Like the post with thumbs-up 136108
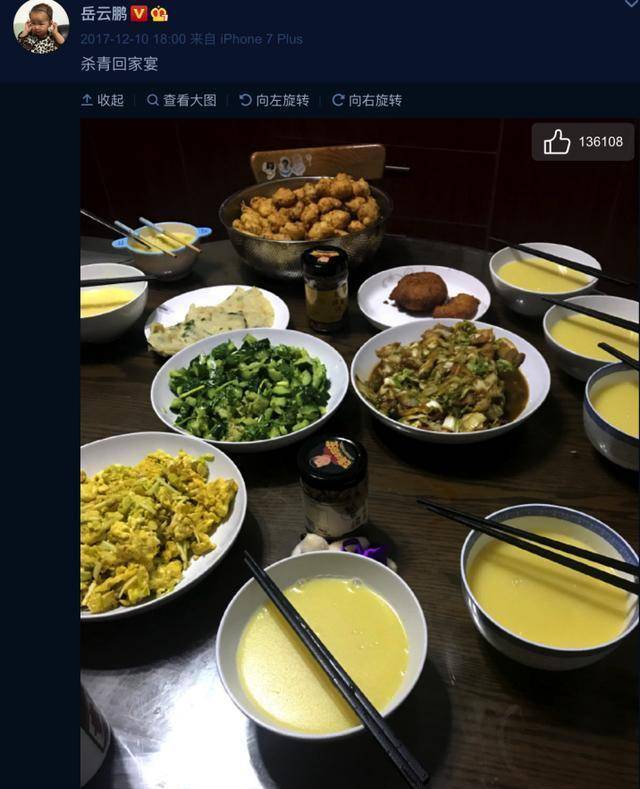 [x=582, y=142]
